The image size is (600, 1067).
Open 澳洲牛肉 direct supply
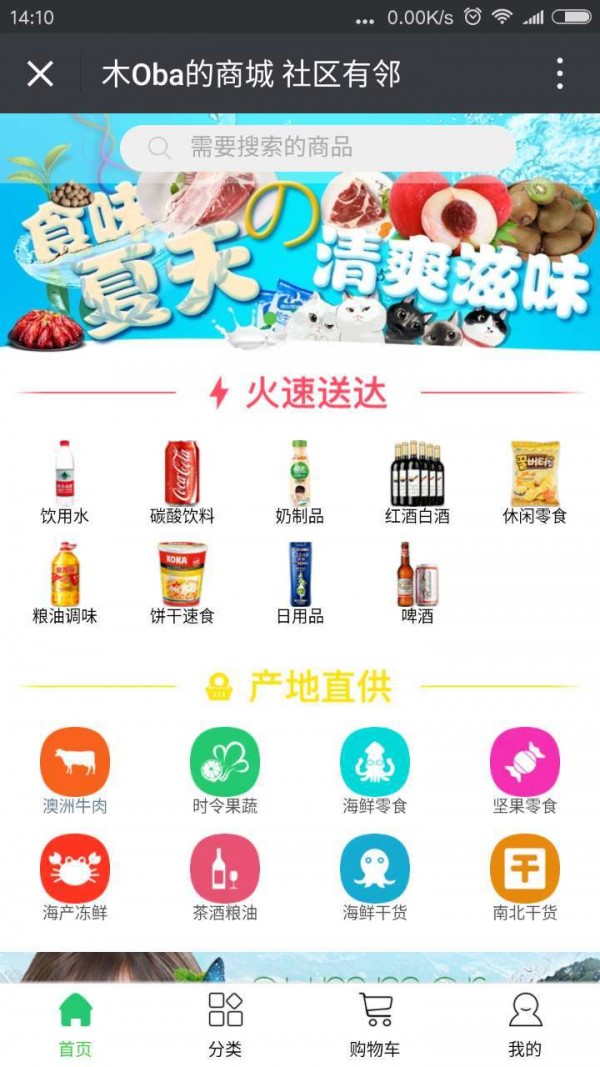point(75,771)
